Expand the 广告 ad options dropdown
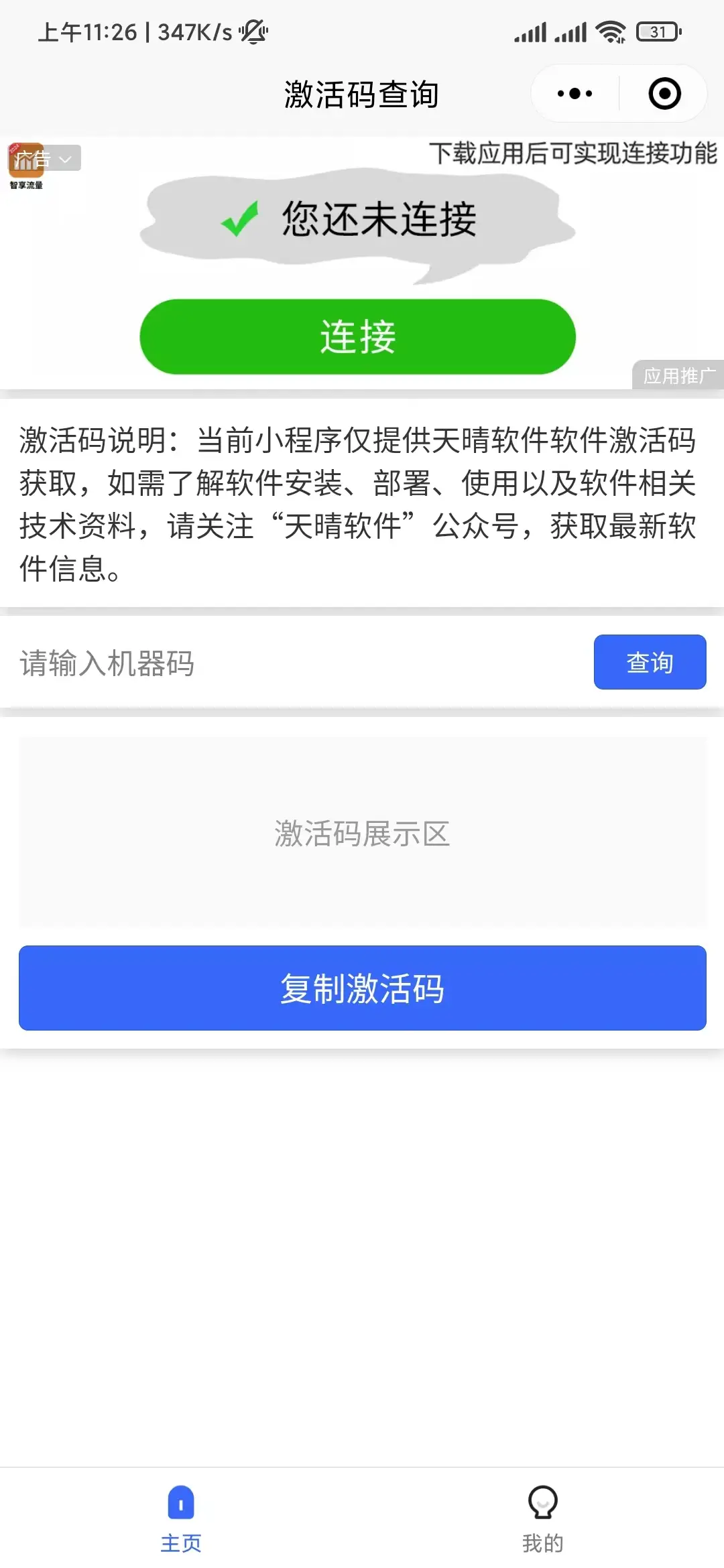Screen dimensions: 724x1568 [45, 159]
